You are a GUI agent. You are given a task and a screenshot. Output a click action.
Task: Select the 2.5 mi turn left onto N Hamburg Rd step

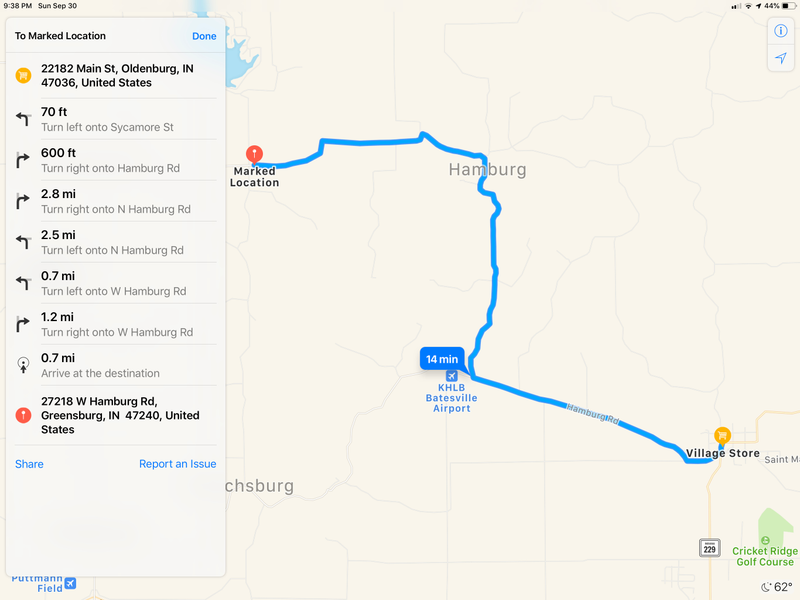coord(115,242)
